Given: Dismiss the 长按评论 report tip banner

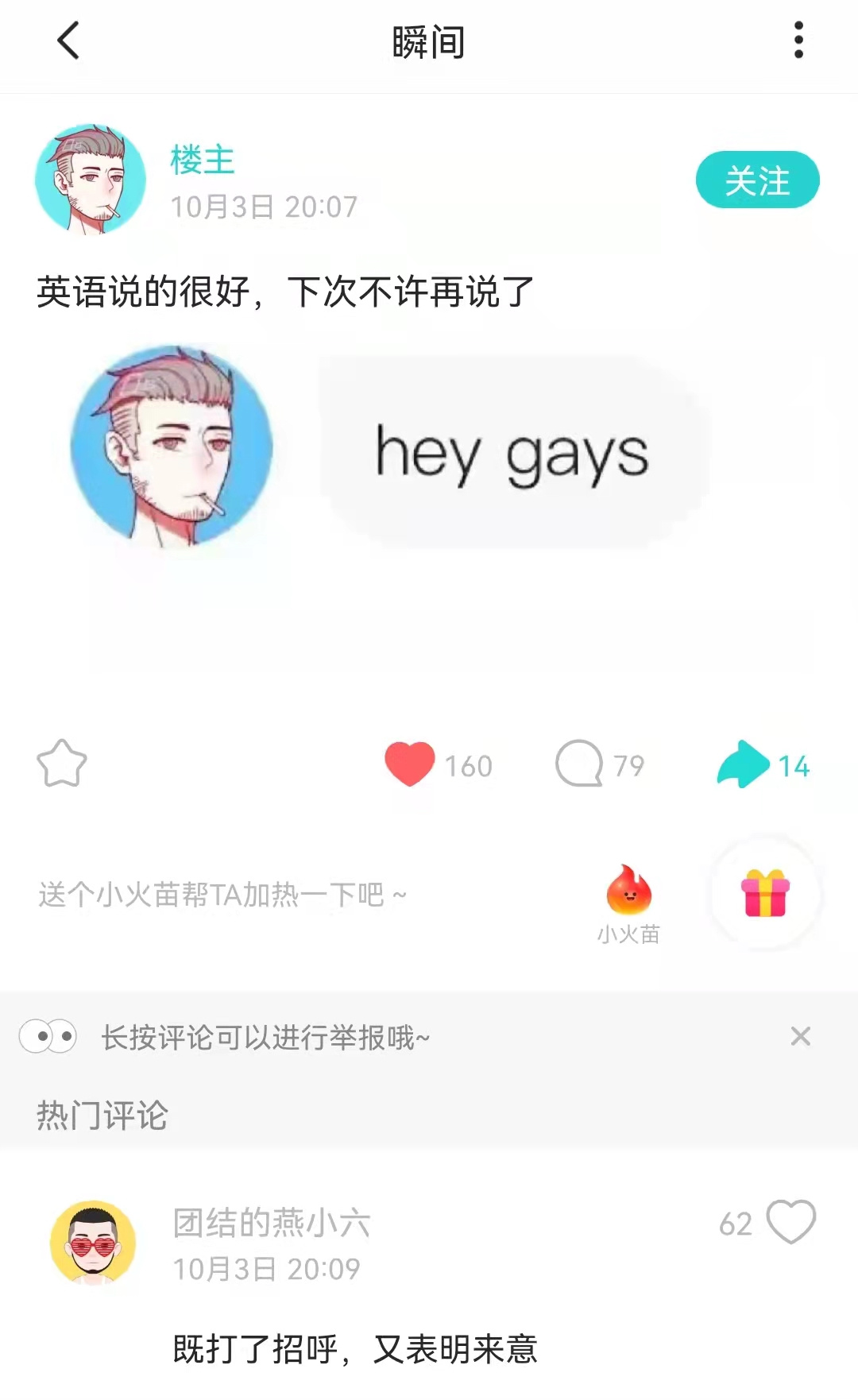Looking at the screenshot, I should [x=800, y=1036].
